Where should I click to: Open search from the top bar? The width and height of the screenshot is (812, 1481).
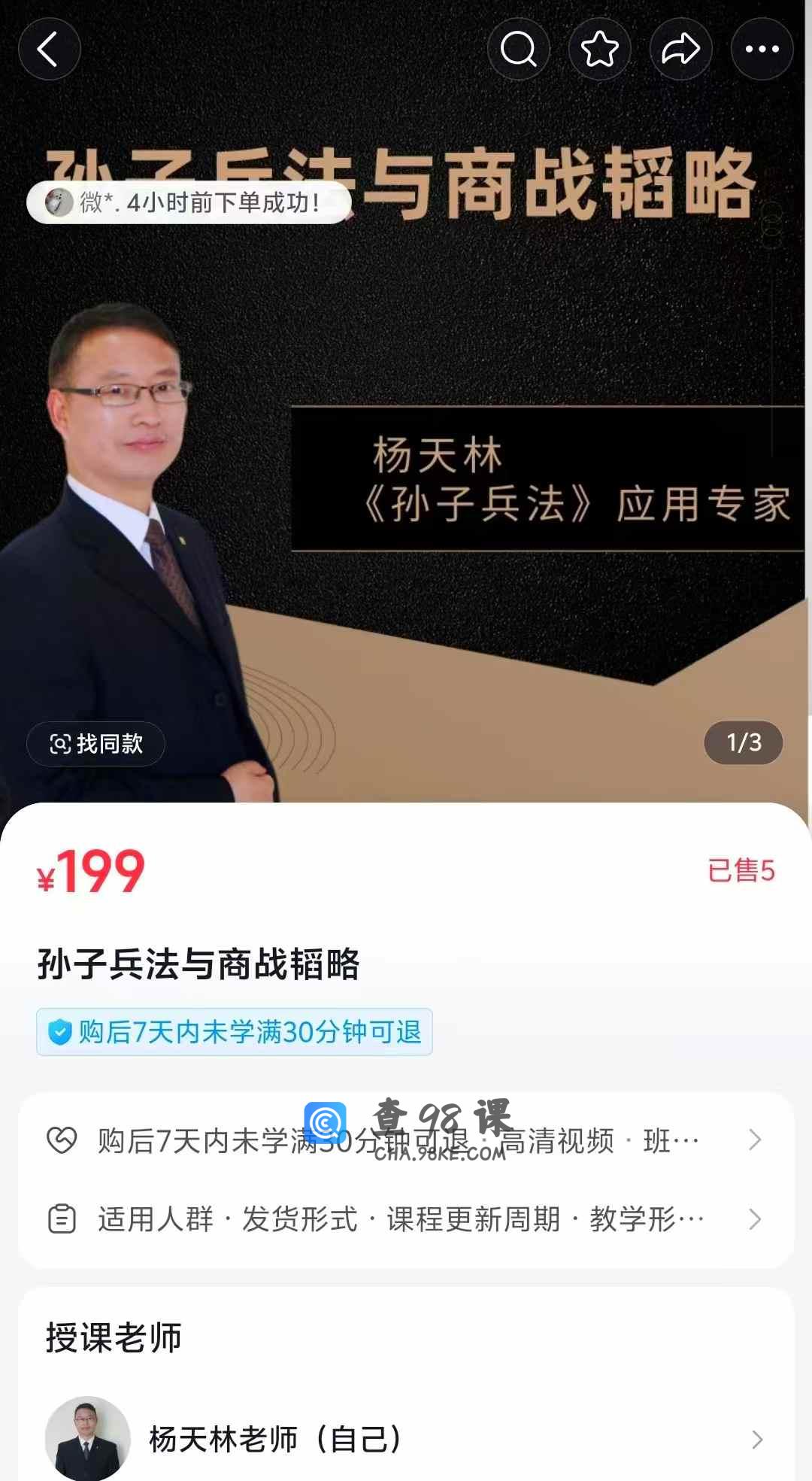[519, 50]
